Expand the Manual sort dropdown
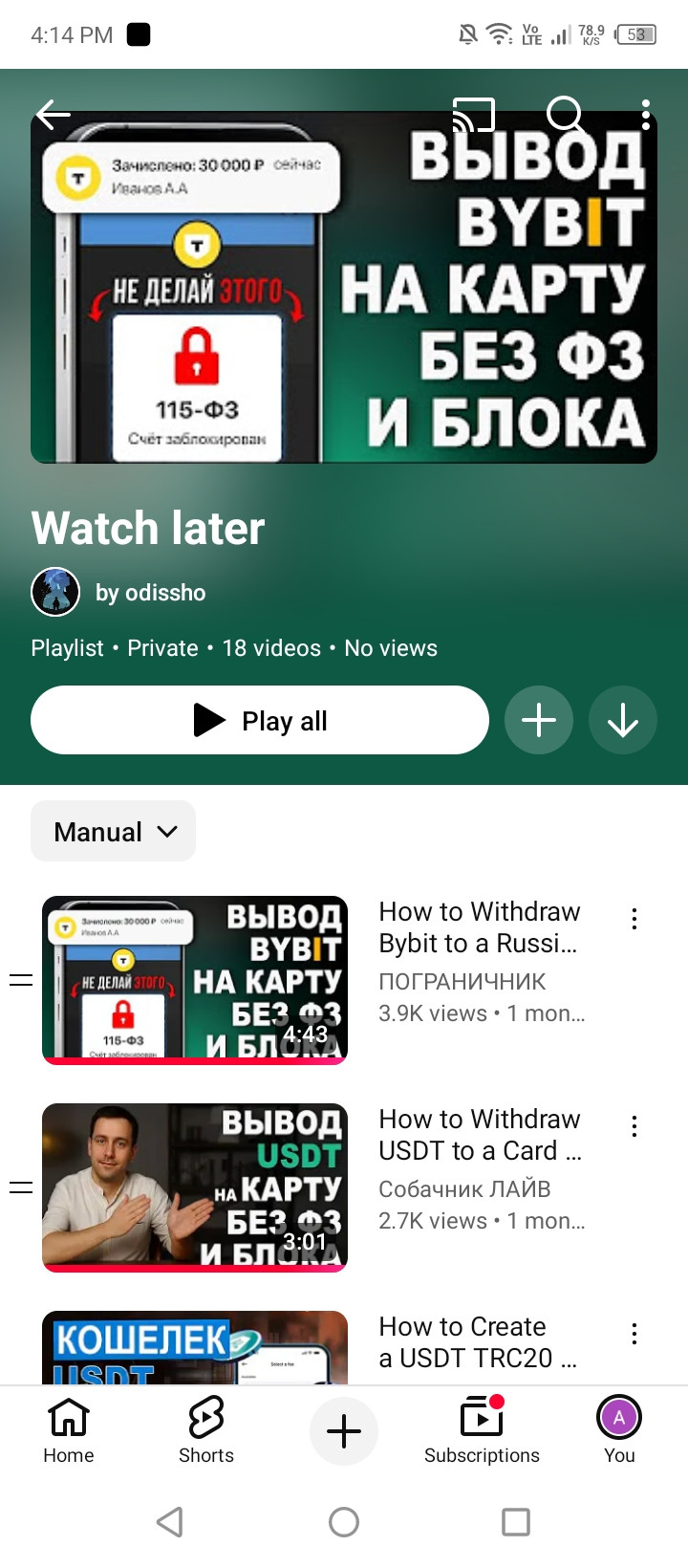The image size is (688, 1568). [114, 832]
